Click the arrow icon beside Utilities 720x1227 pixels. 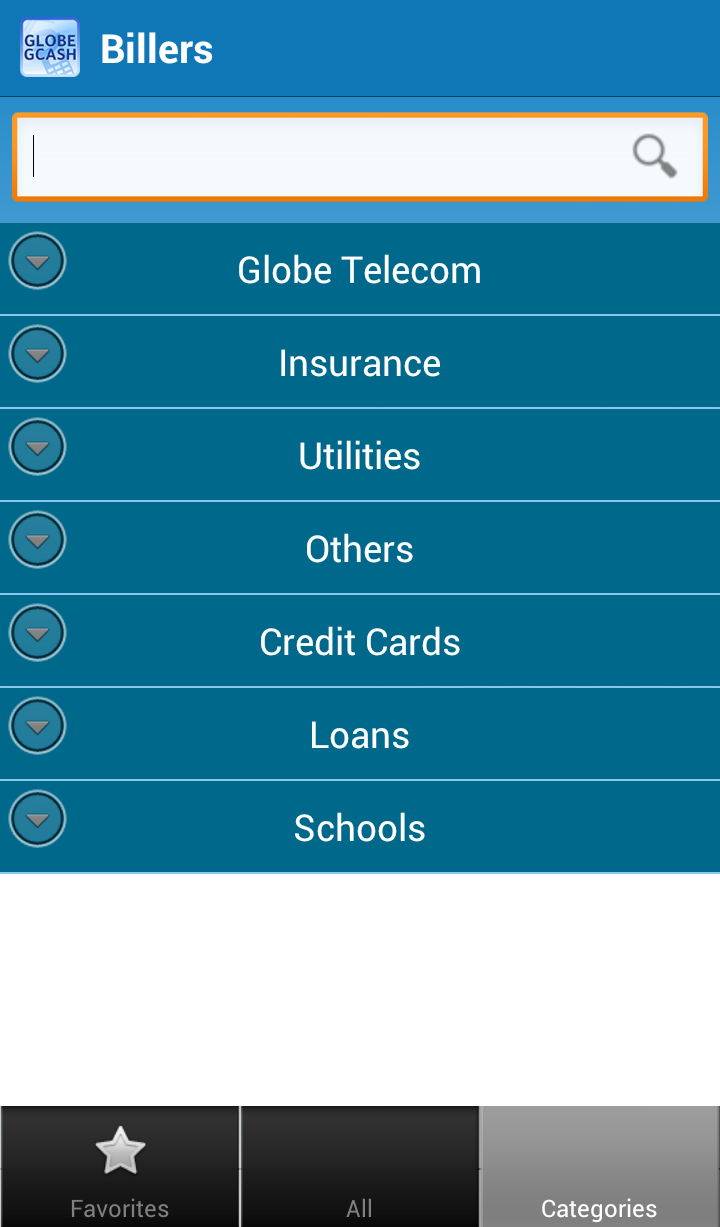pyautogui.click(x=37, y=447)
